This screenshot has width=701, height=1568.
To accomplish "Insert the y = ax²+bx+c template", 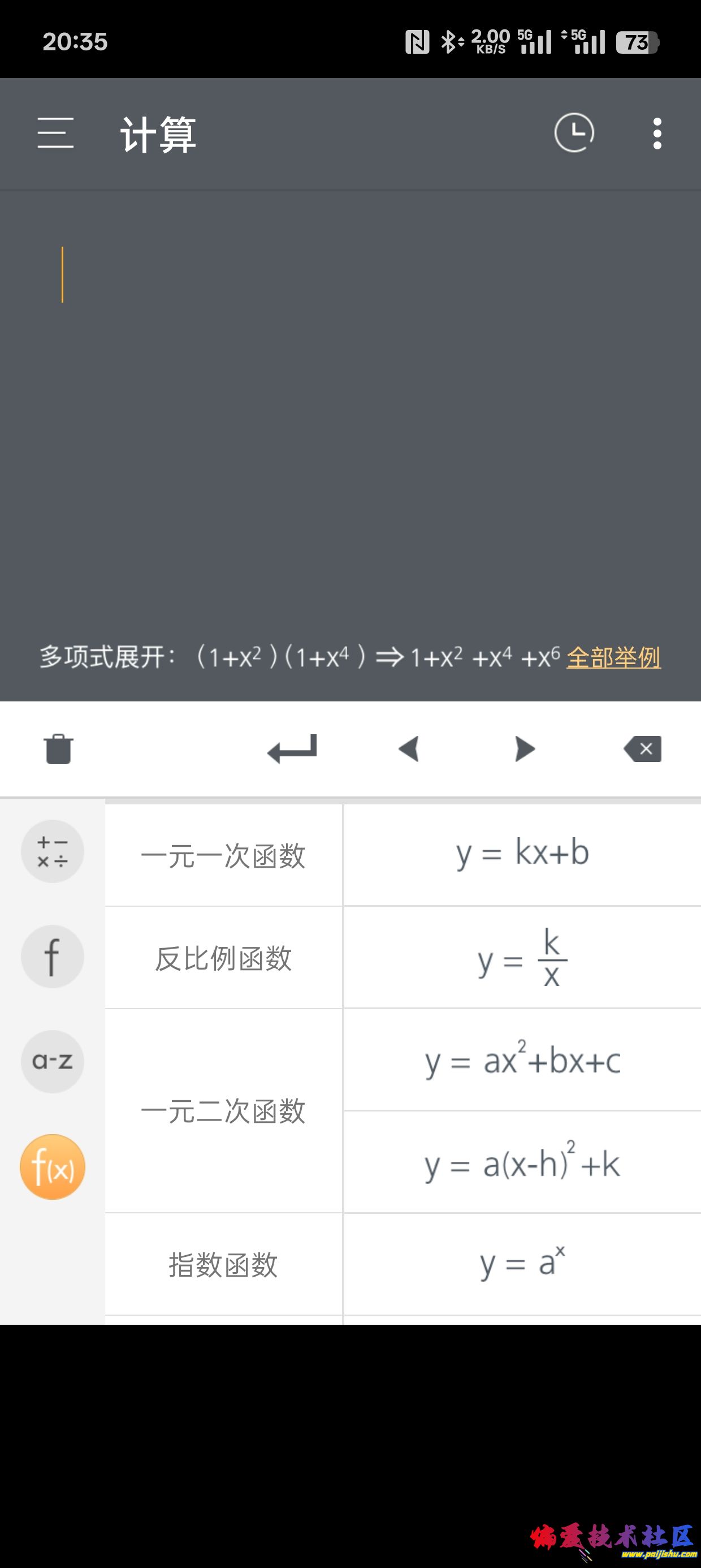I will [x=522, y=1059].
